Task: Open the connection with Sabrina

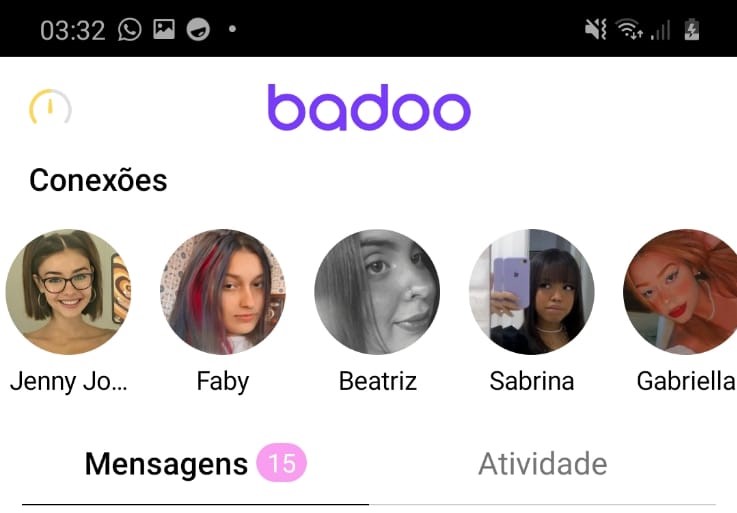Action: tap(531, 292)
